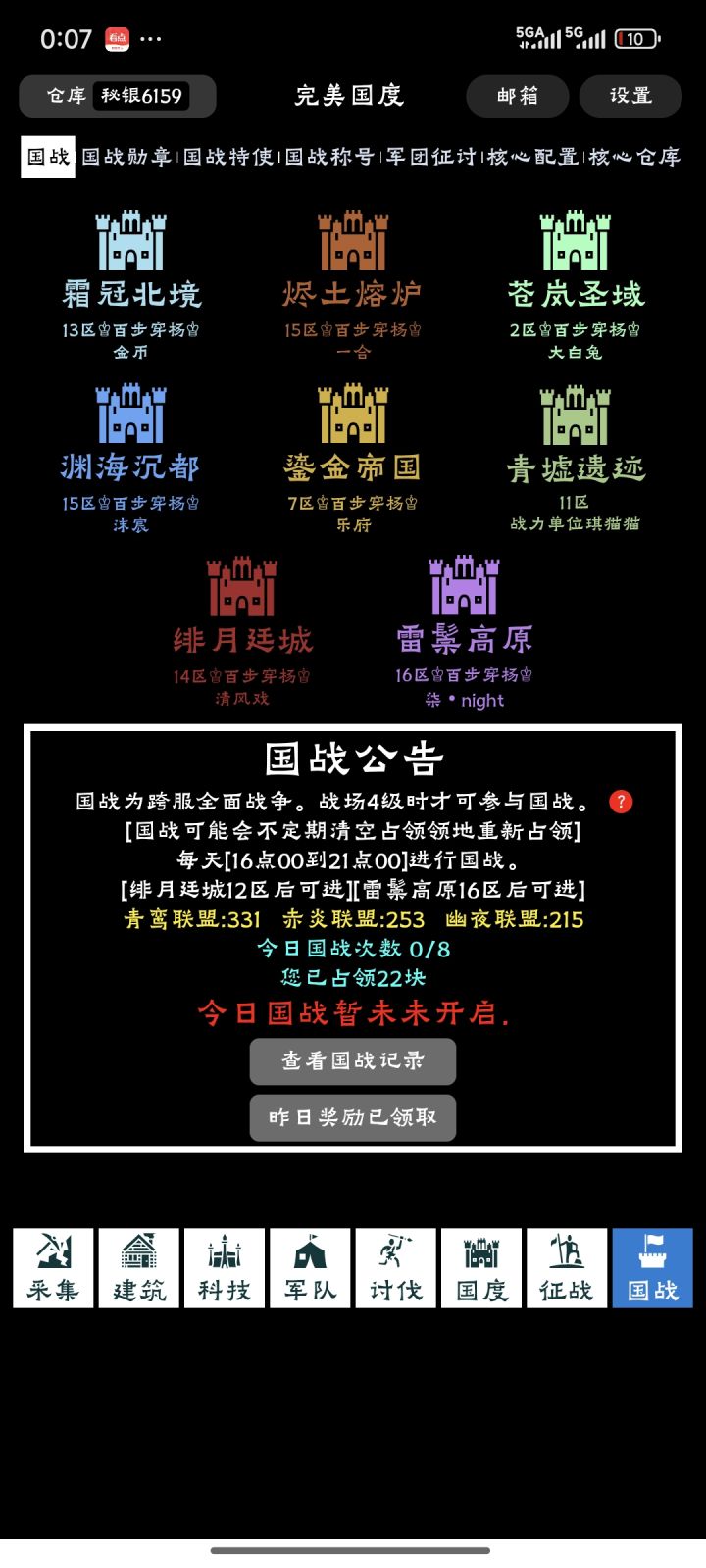The height and width of the screenshot is (1568, 706).
Task: Enter the 绯月廷城 red castle
Action: pos(239,588)
